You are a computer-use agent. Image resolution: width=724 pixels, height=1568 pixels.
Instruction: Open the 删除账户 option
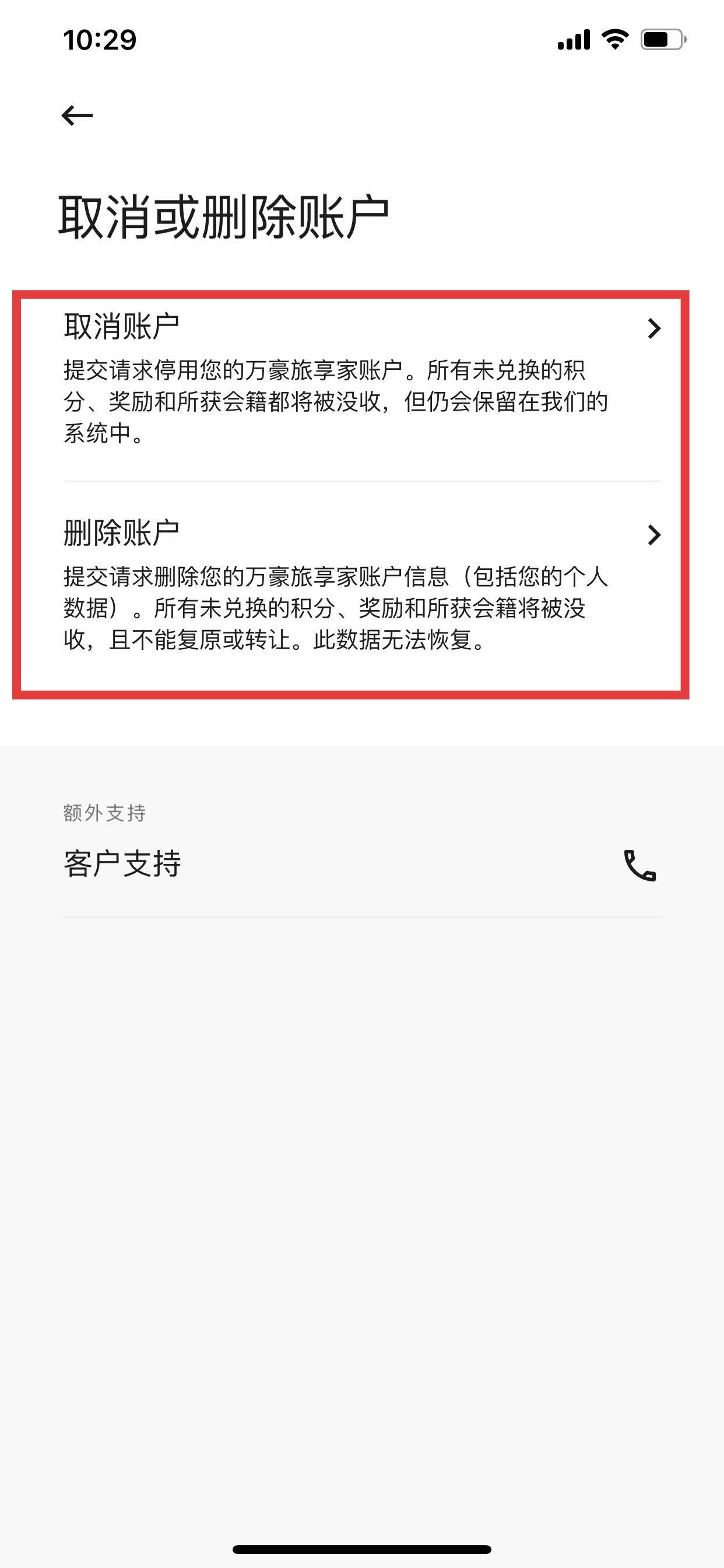[361, 584]
